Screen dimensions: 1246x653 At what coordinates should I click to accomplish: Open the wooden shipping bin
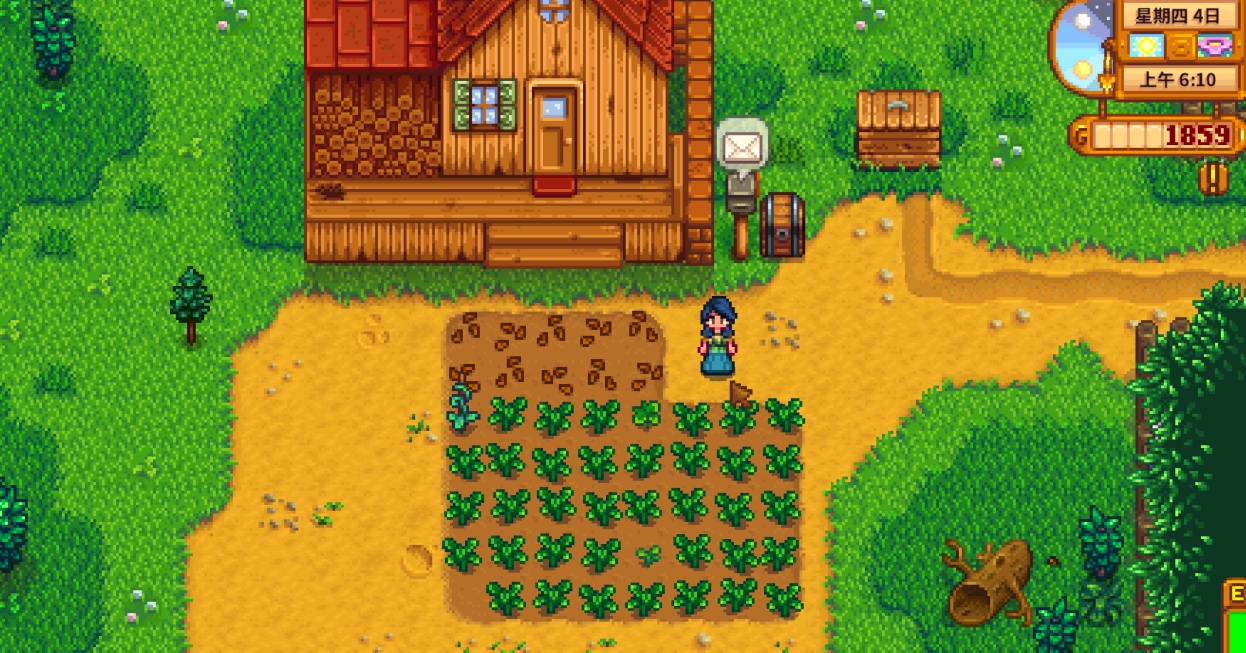[898, 129]
